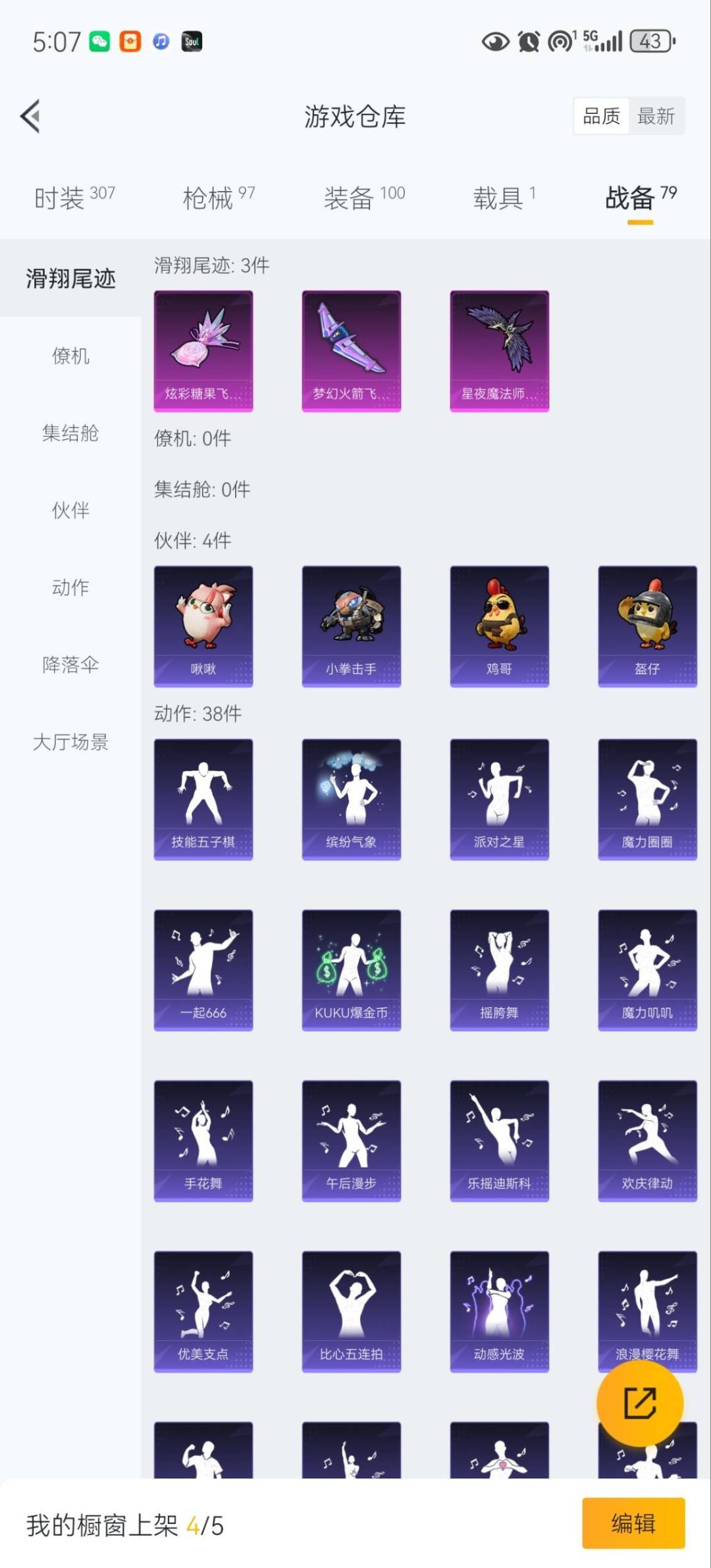This screenshot has width=711, height=1568.
Task: Open the 小拳击手 companion
Action: click(x=350, y=624)
